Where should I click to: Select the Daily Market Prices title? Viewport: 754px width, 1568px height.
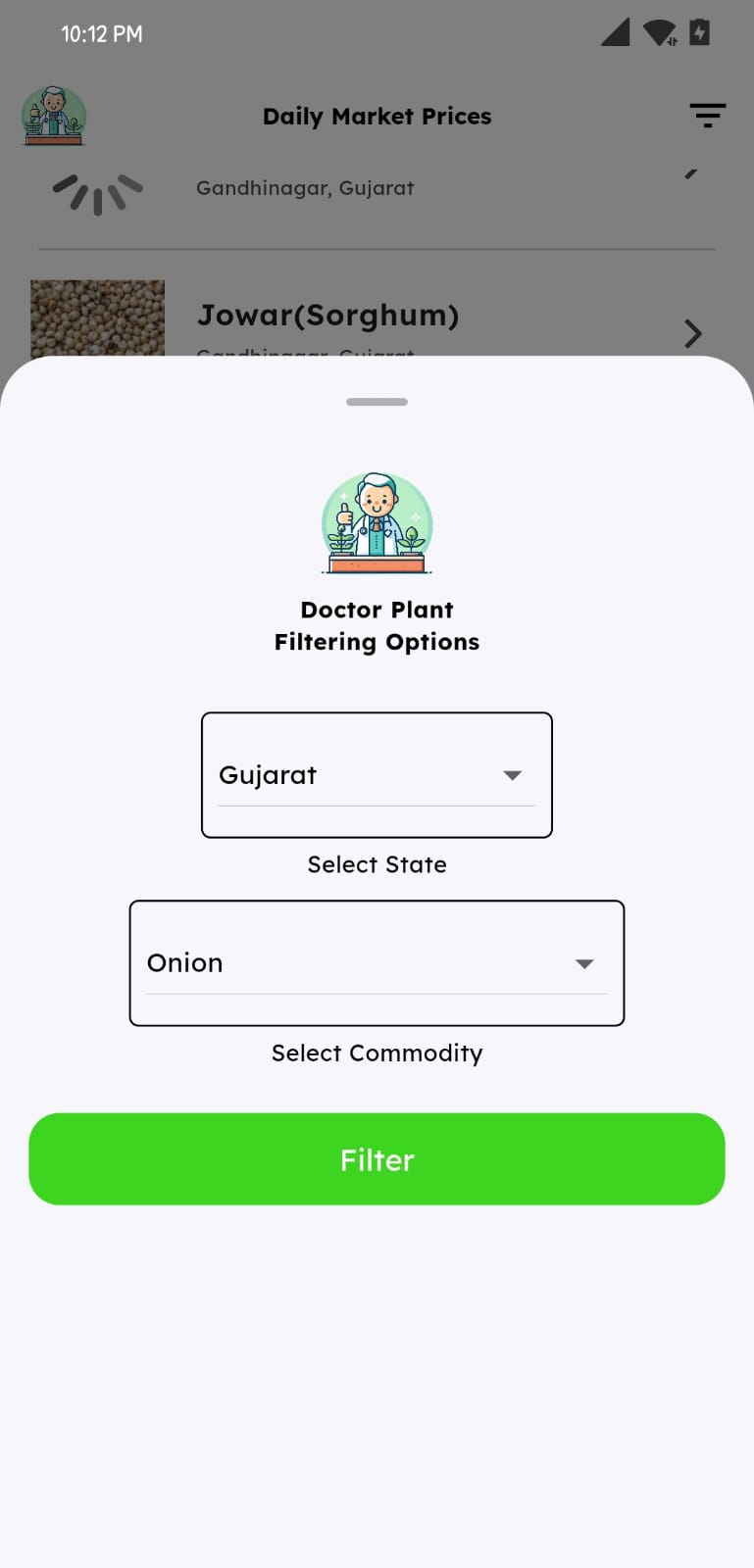point(377,116)
